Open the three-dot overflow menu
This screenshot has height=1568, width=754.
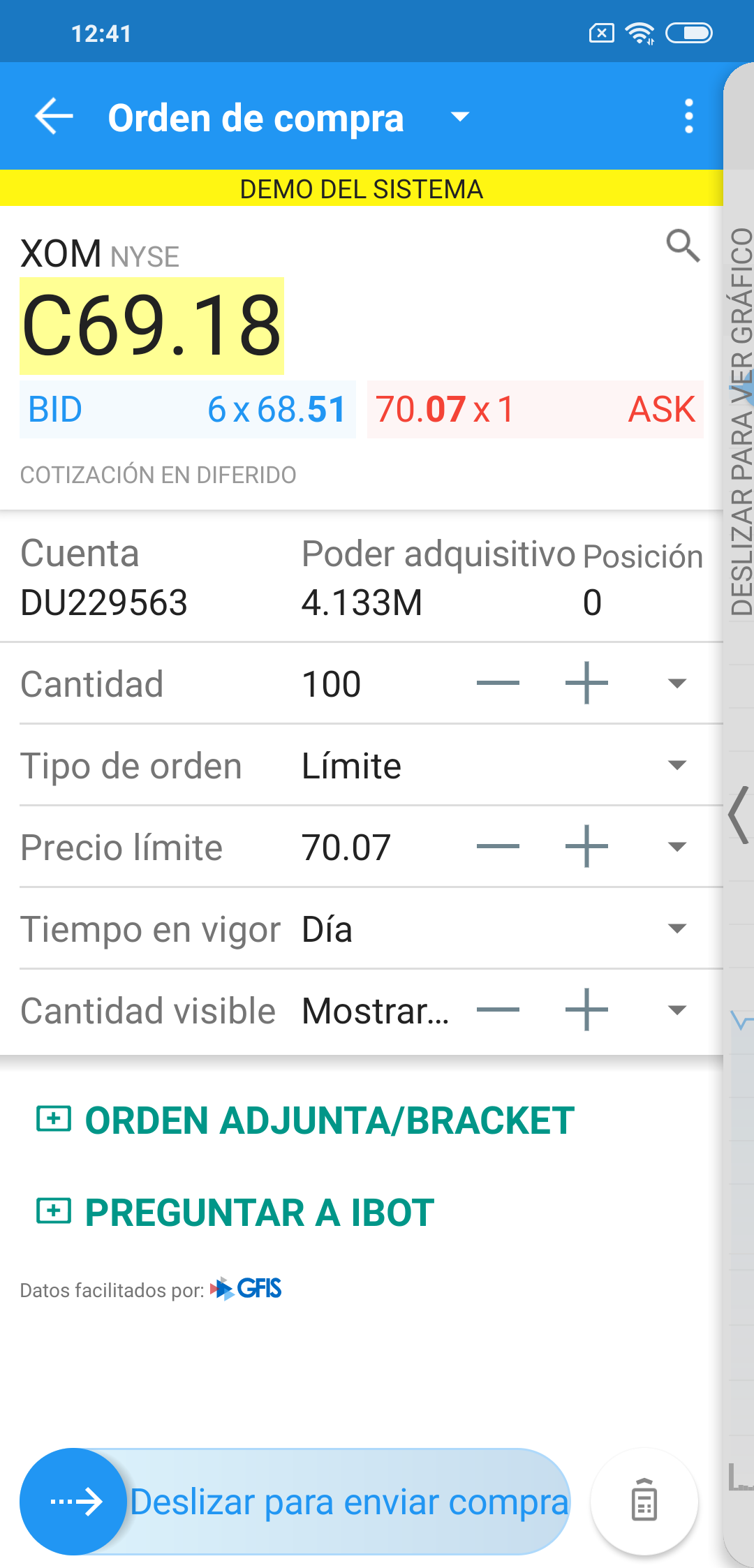688,116
